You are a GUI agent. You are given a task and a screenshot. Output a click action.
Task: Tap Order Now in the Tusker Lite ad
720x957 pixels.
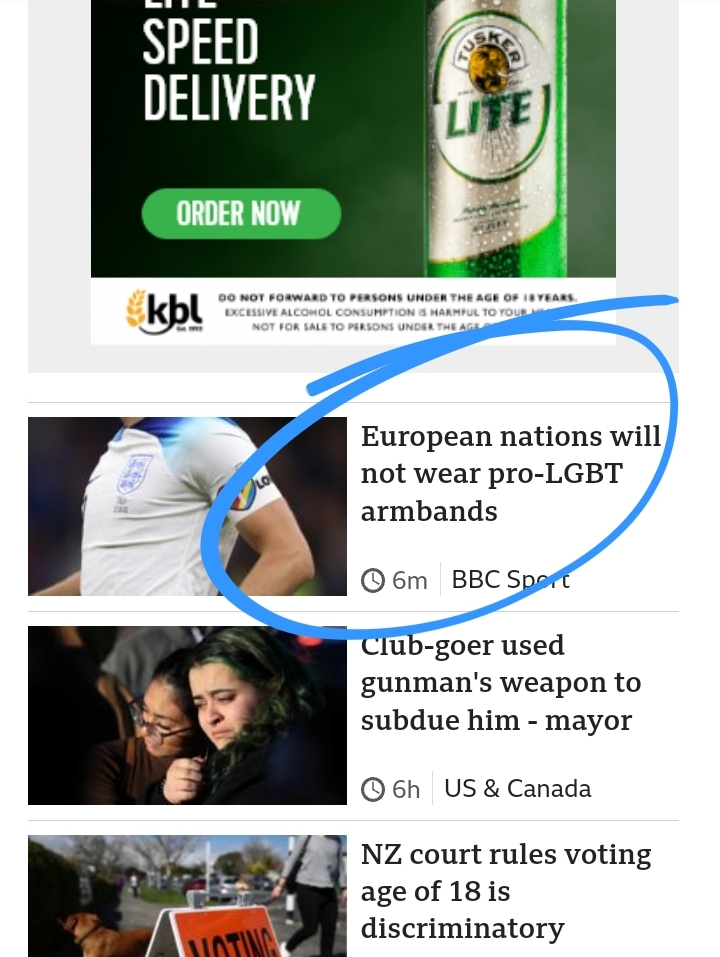point(241,213)
